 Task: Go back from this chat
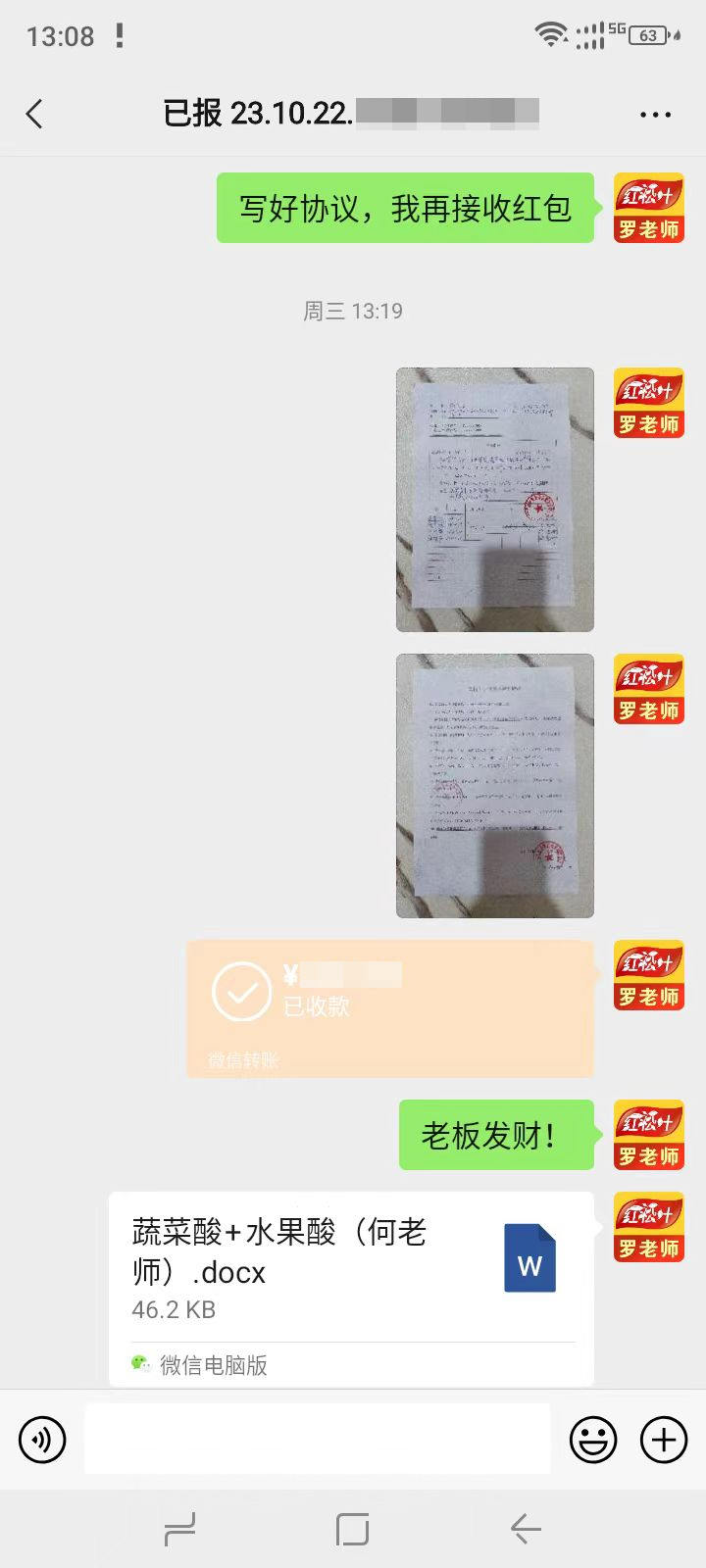tap(35, 114)
